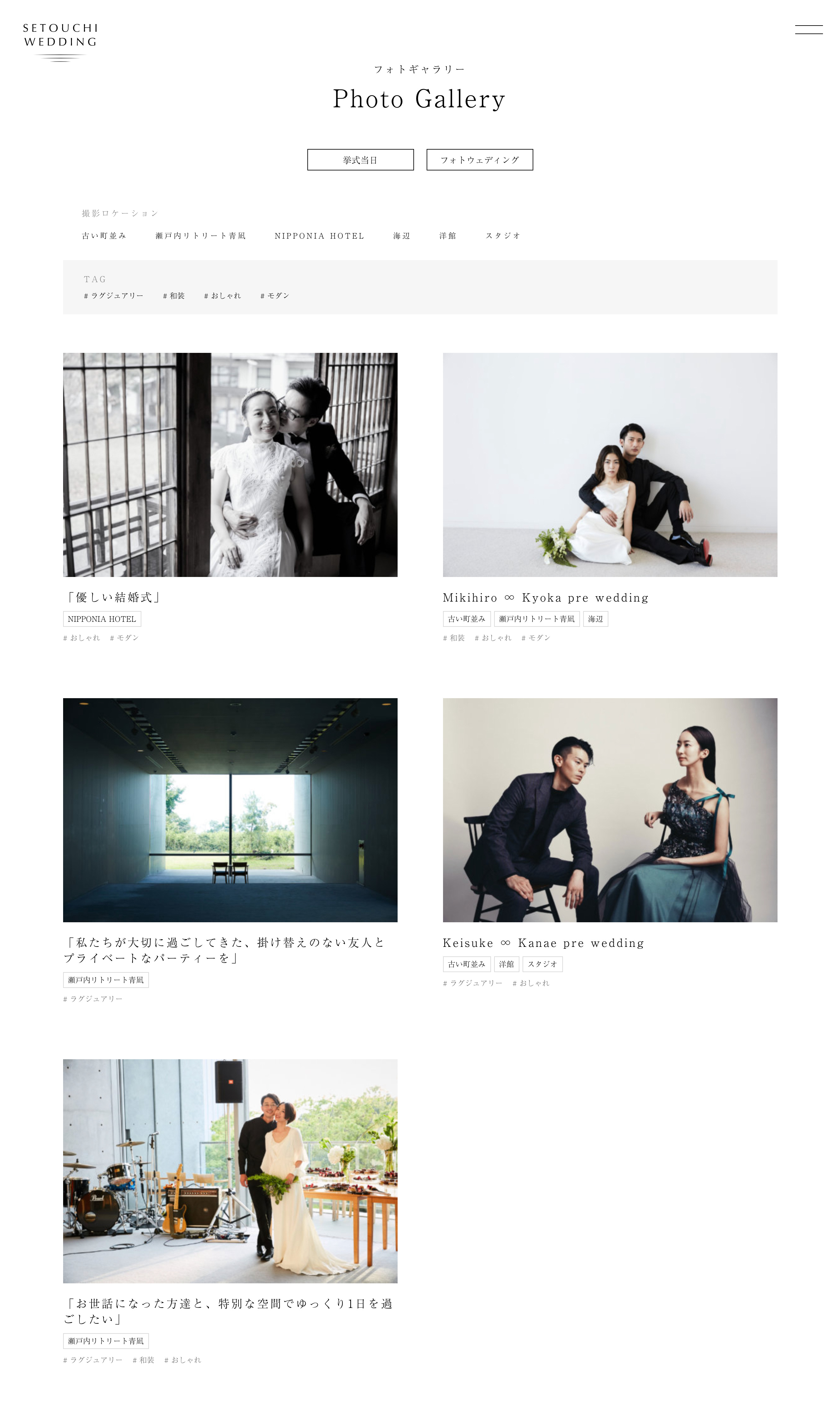Screen dimensions: 840x1408
Task: Open the couple with drum set photo
Action: [x=230, y=1171]
